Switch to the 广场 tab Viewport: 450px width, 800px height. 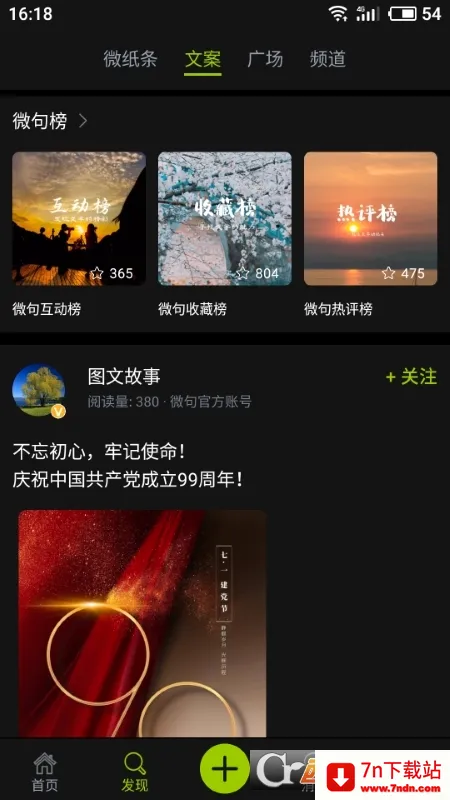point(265,59)
